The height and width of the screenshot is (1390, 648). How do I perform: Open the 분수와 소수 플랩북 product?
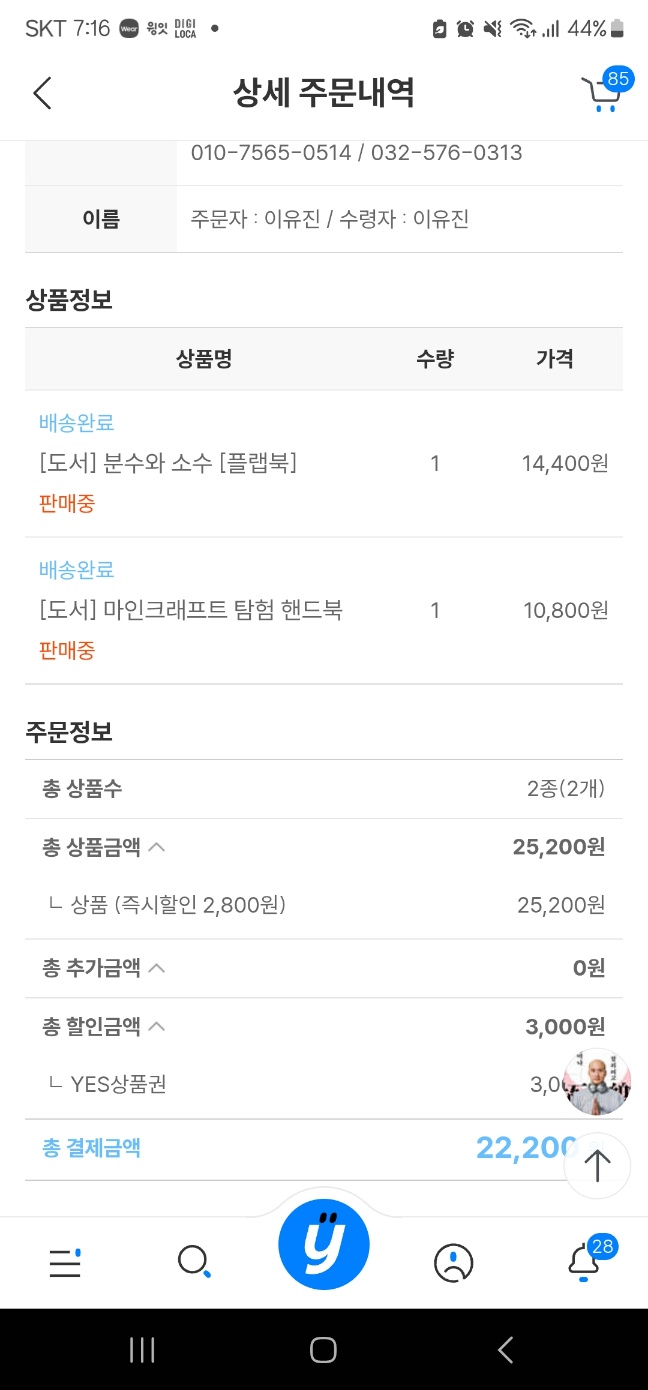tap(168, 463)
